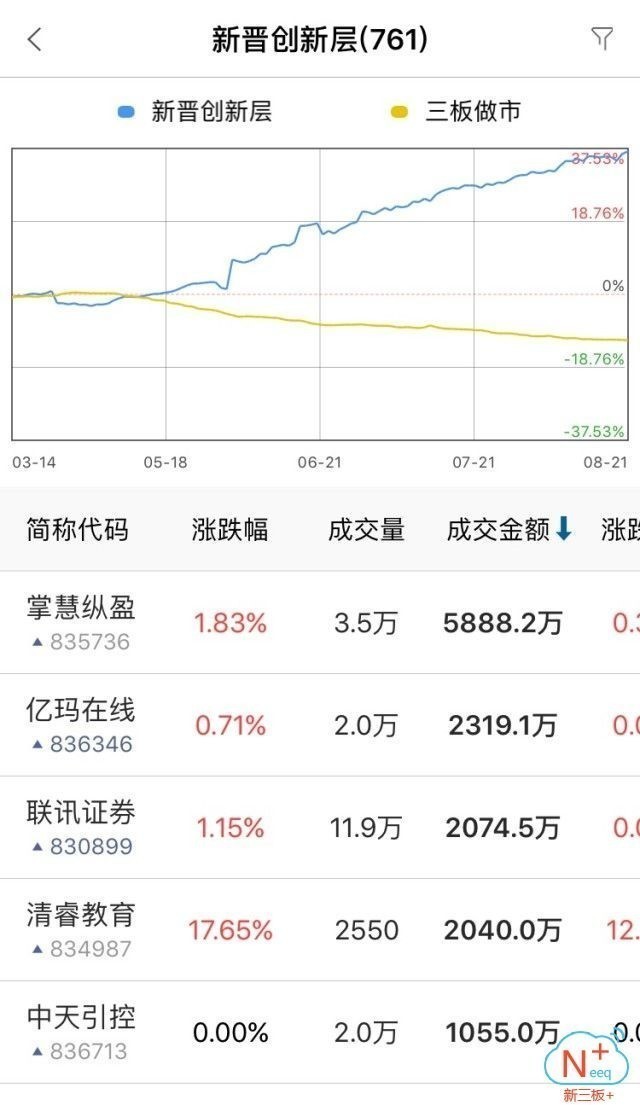Open 中天引控 836713 stock page
This screenshot has width=640, height=1105.
pyautogui.click(x=320, y=1032)
